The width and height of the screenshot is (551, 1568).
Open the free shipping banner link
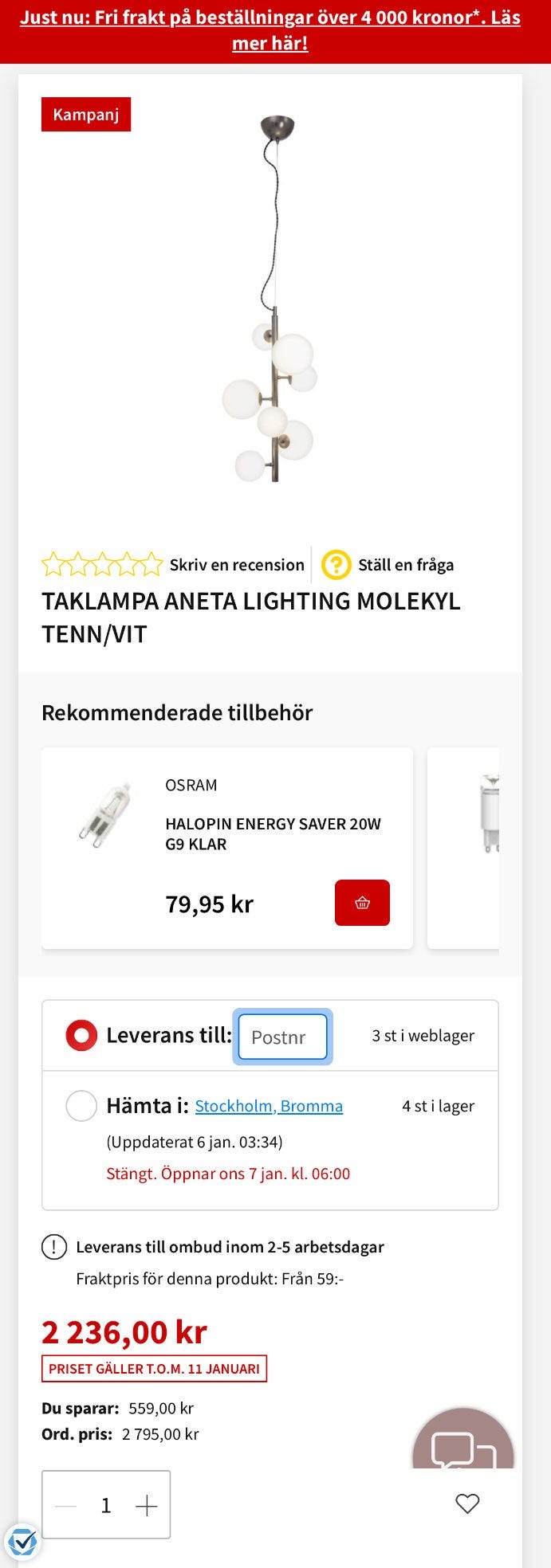pyautogui.click(x=270, y=30)
